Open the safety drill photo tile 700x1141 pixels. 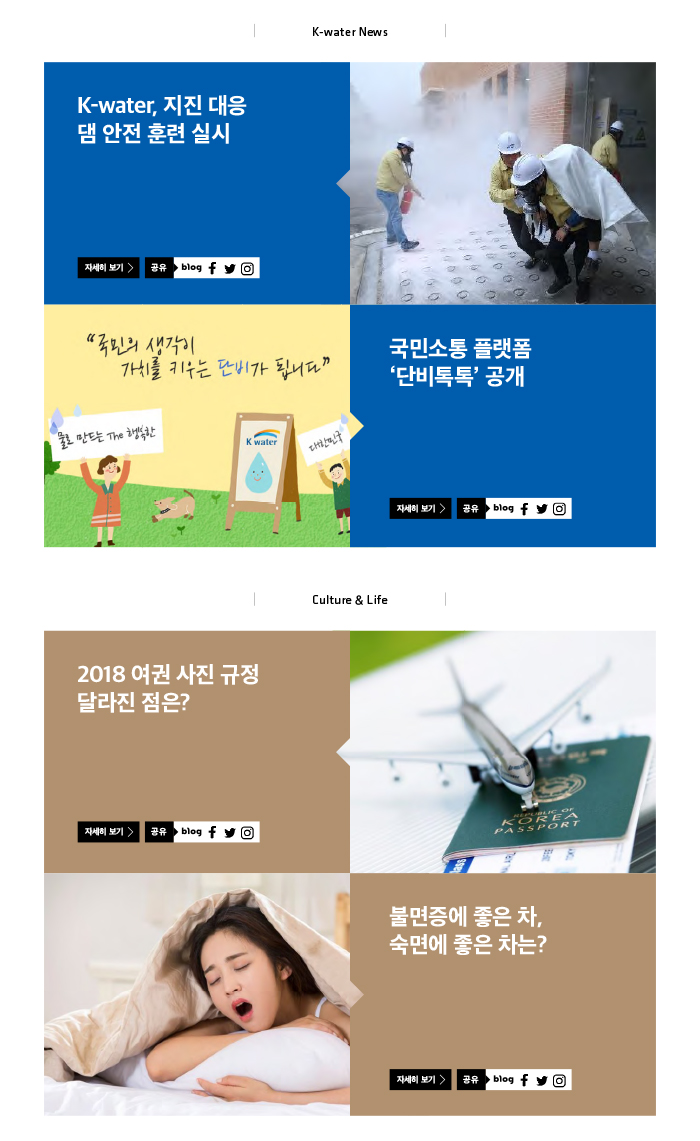[503, 183]
